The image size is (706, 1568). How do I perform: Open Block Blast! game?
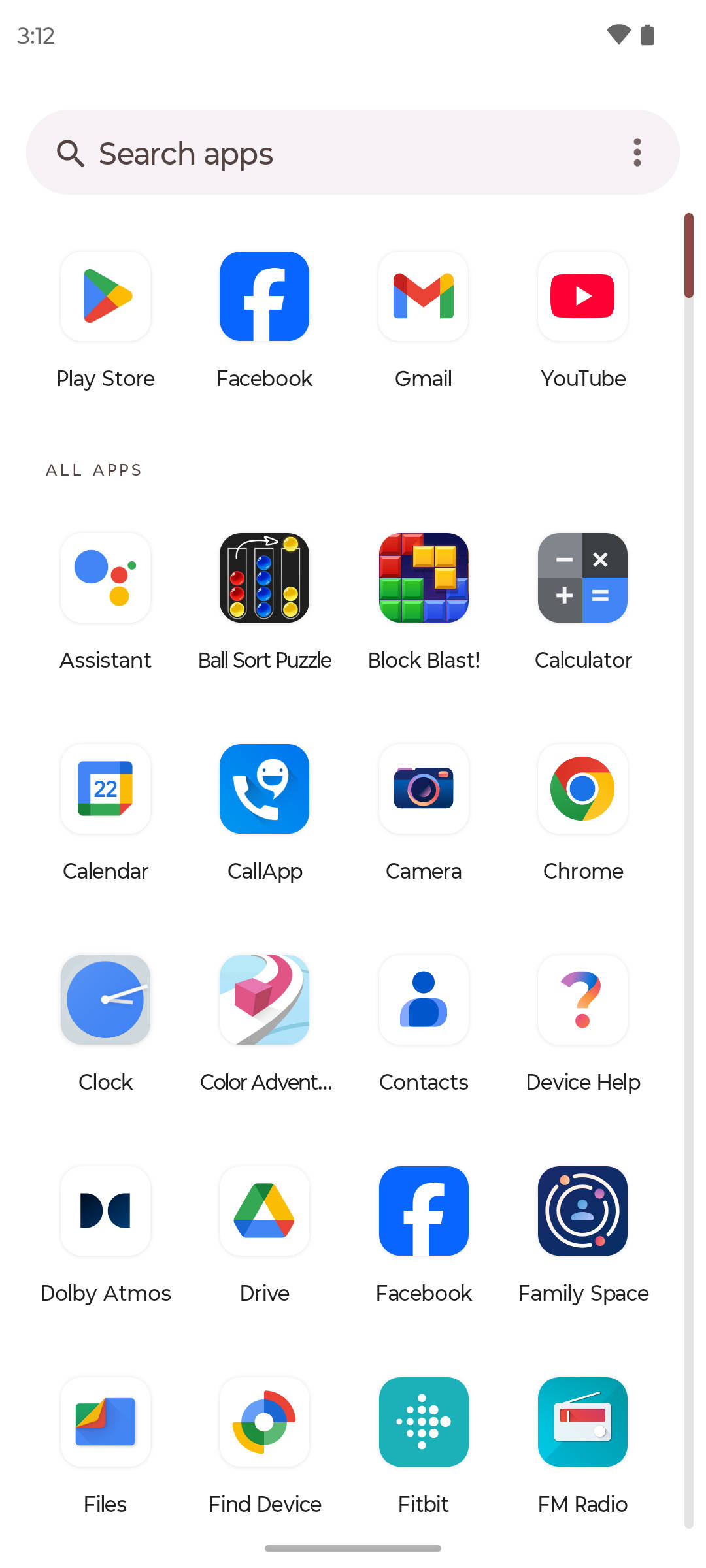point(424,578)
